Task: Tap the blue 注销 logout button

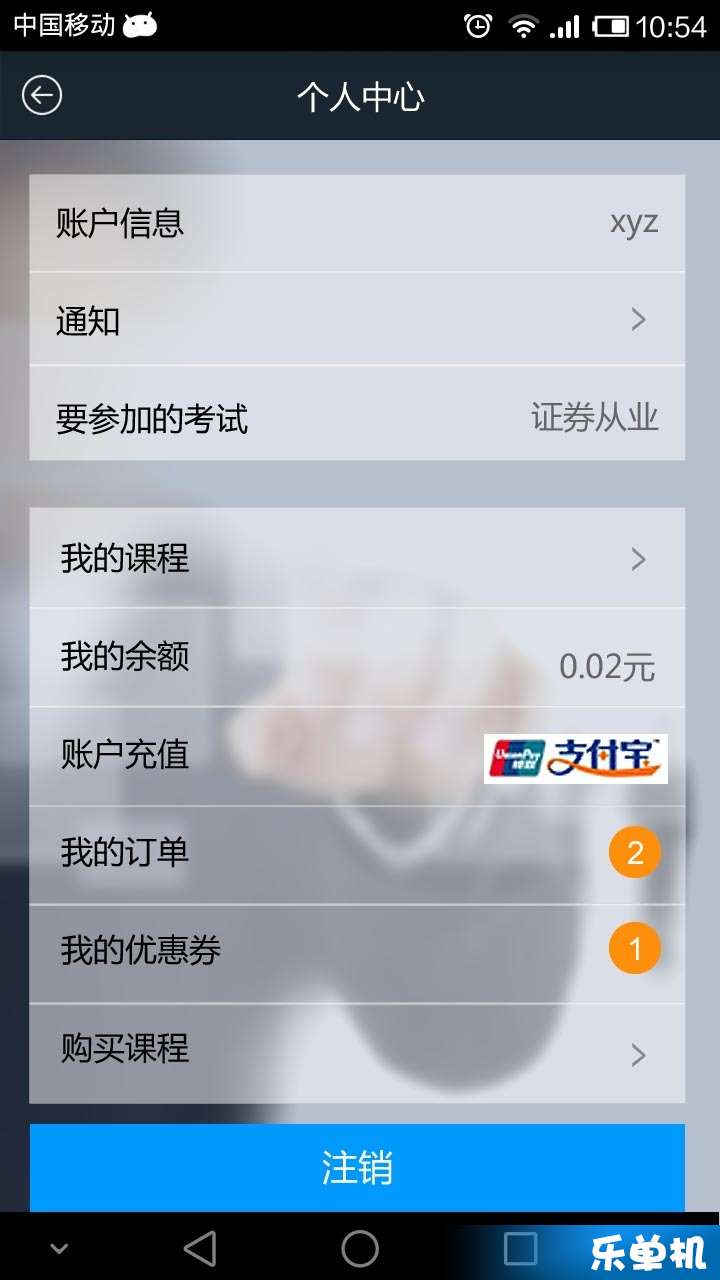Action: pos(357,1167)
